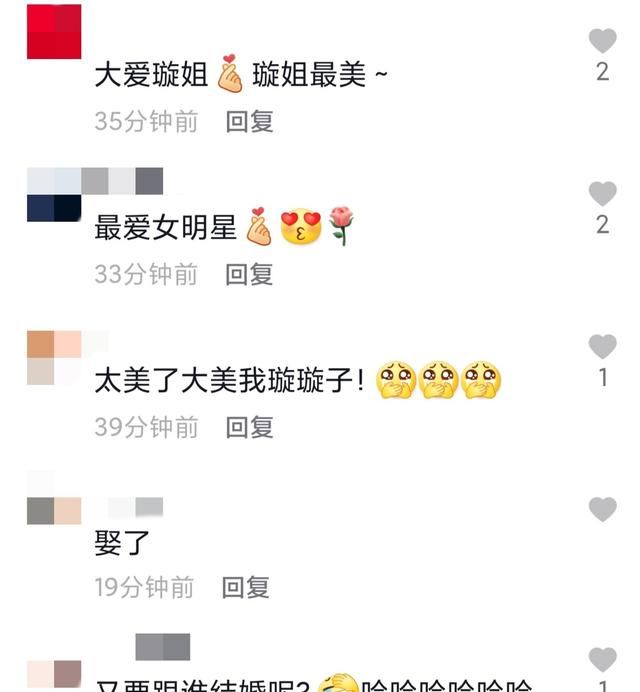
Task: Open the avatar of the 太美了大美我璇璇子 commenter
Action: click(54, 358)
